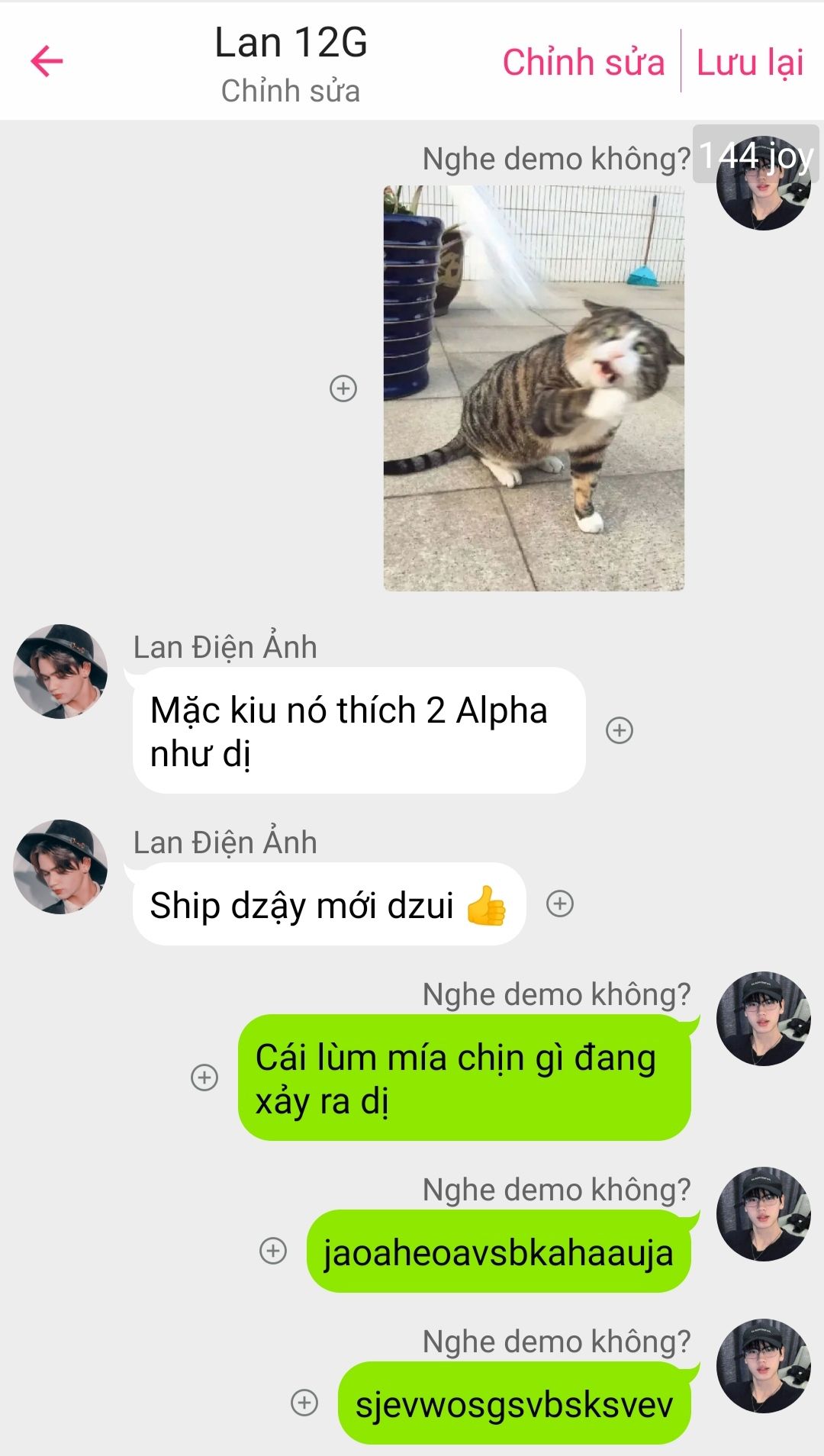Go back using the pink arrow

click(x=47, y=61)
